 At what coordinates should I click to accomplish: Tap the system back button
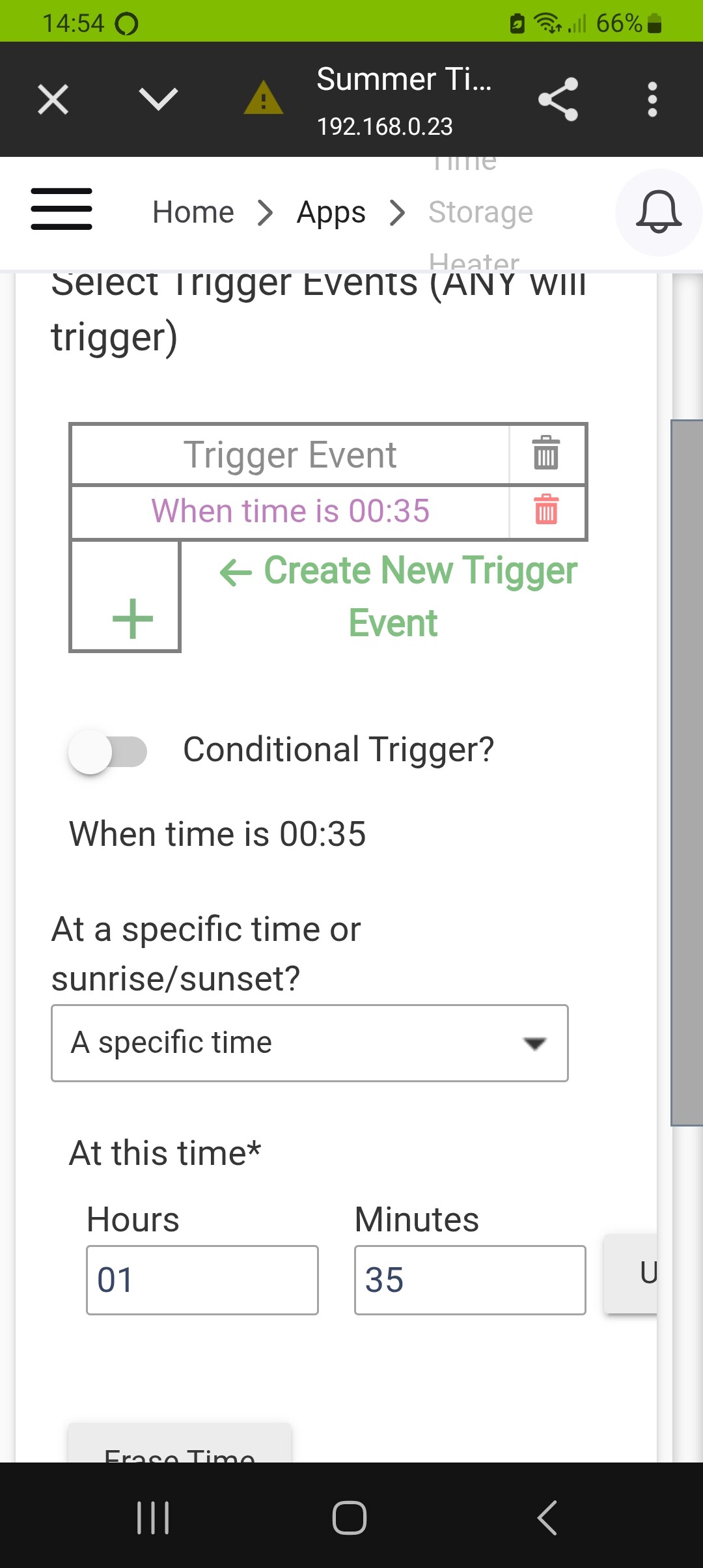[547, 1518]
